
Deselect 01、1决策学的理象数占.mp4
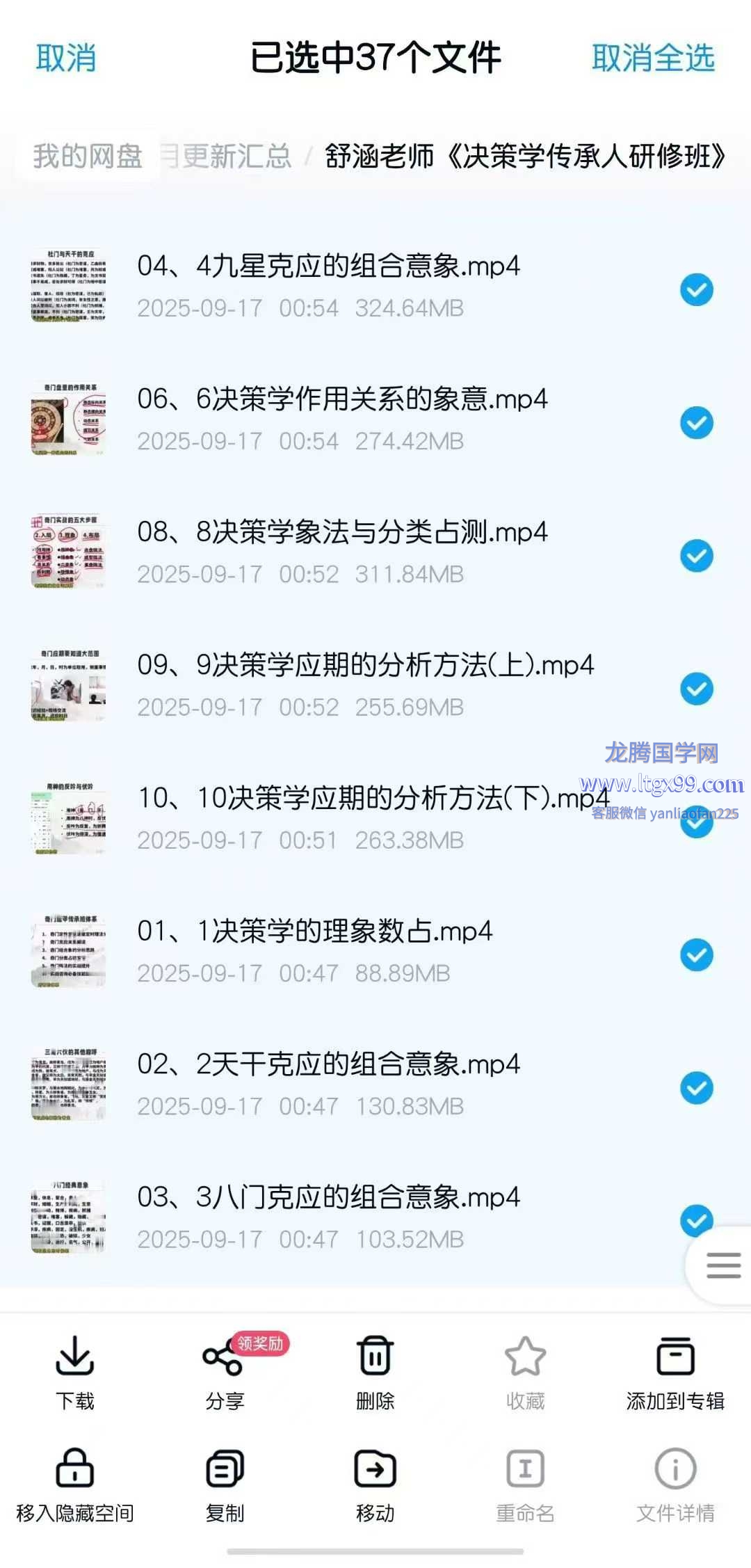tap(696, 955)
